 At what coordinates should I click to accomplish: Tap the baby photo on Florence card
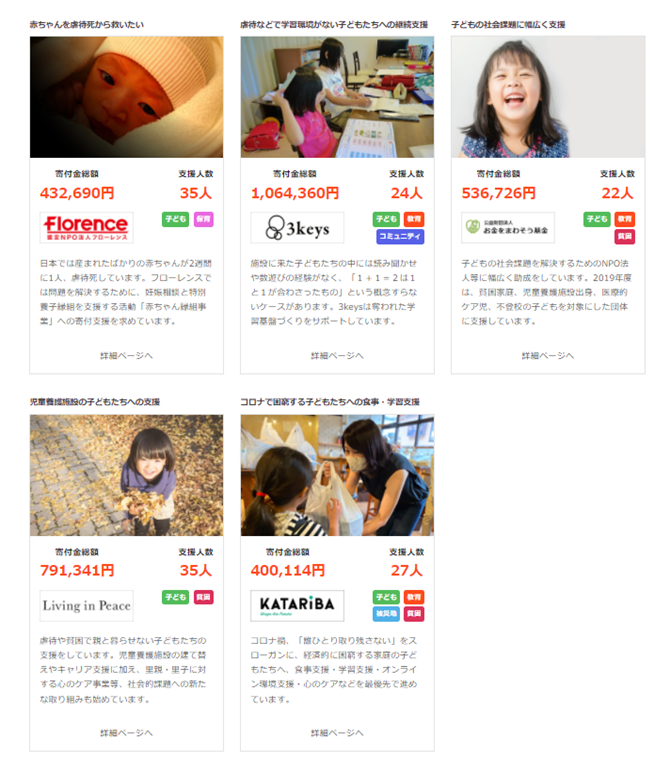click(x=126, y=97)
